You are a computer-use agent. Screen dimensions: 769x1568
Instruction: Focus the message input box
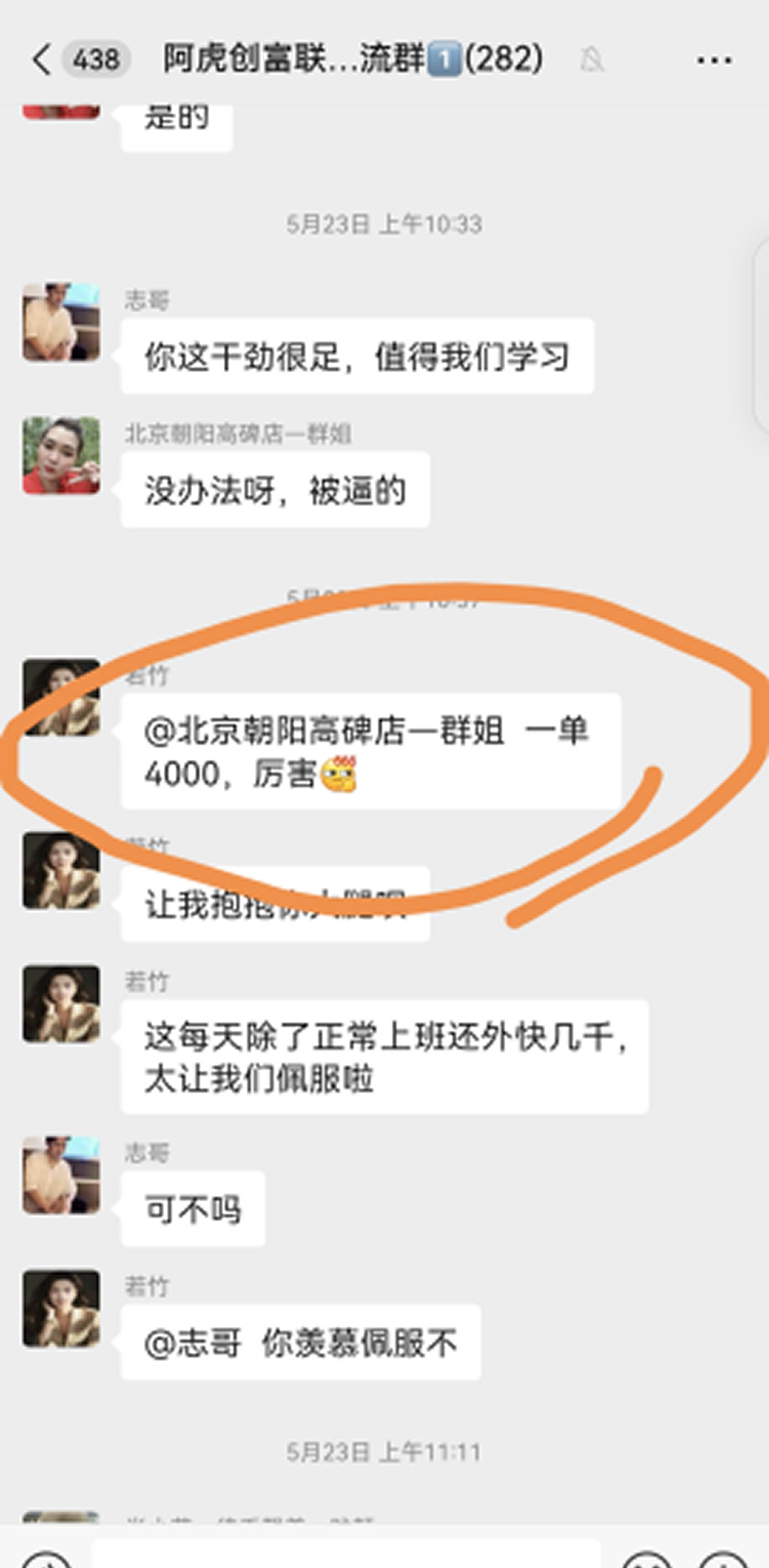pyautogui.click(x=345, y=1555)
